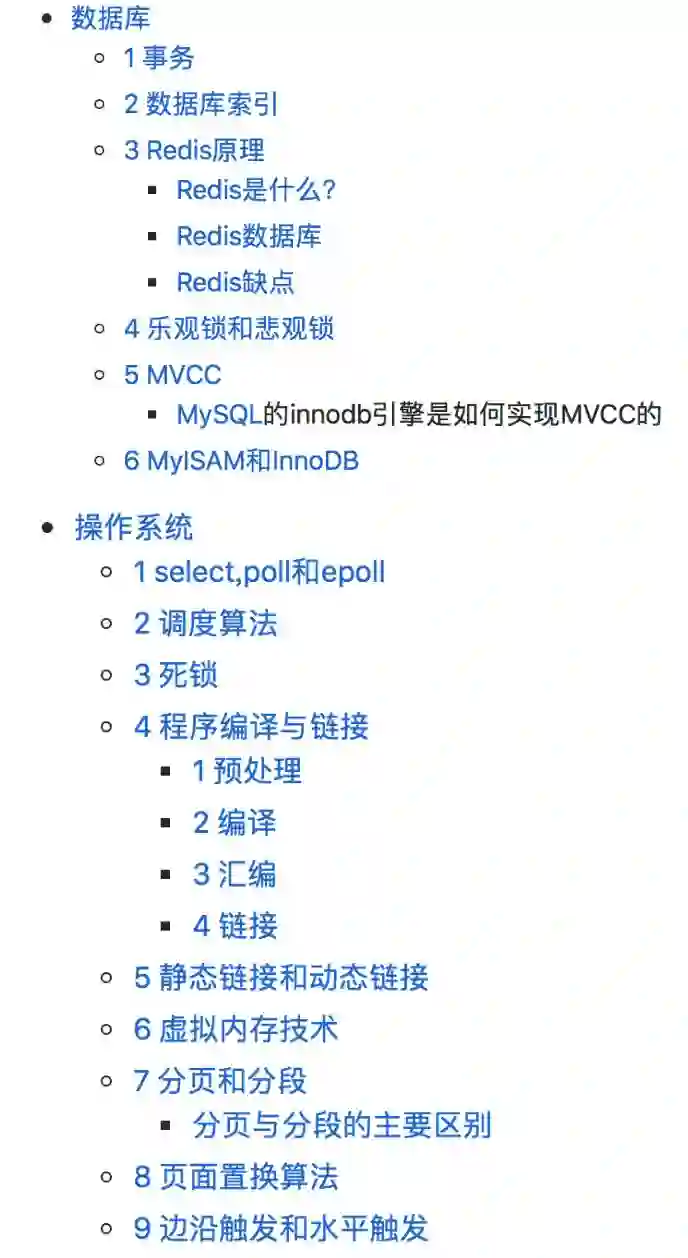This screenshot has width=688, height=1258.
Task: Jump to 3 汇编 link
Action: click(234, 874)
